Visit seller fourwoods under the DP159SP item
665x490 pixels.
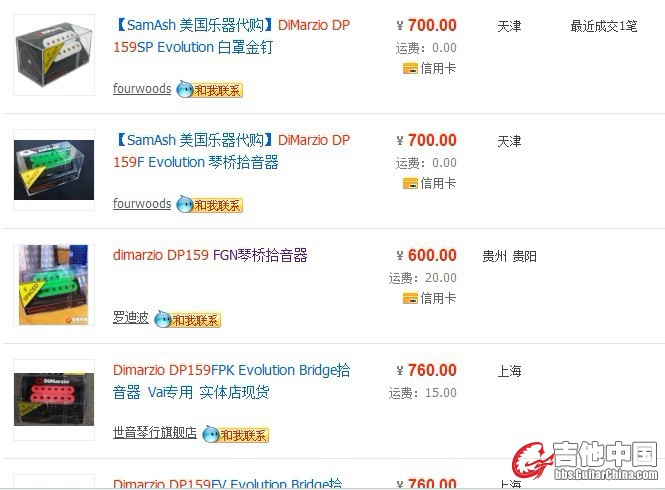(142, 89)
